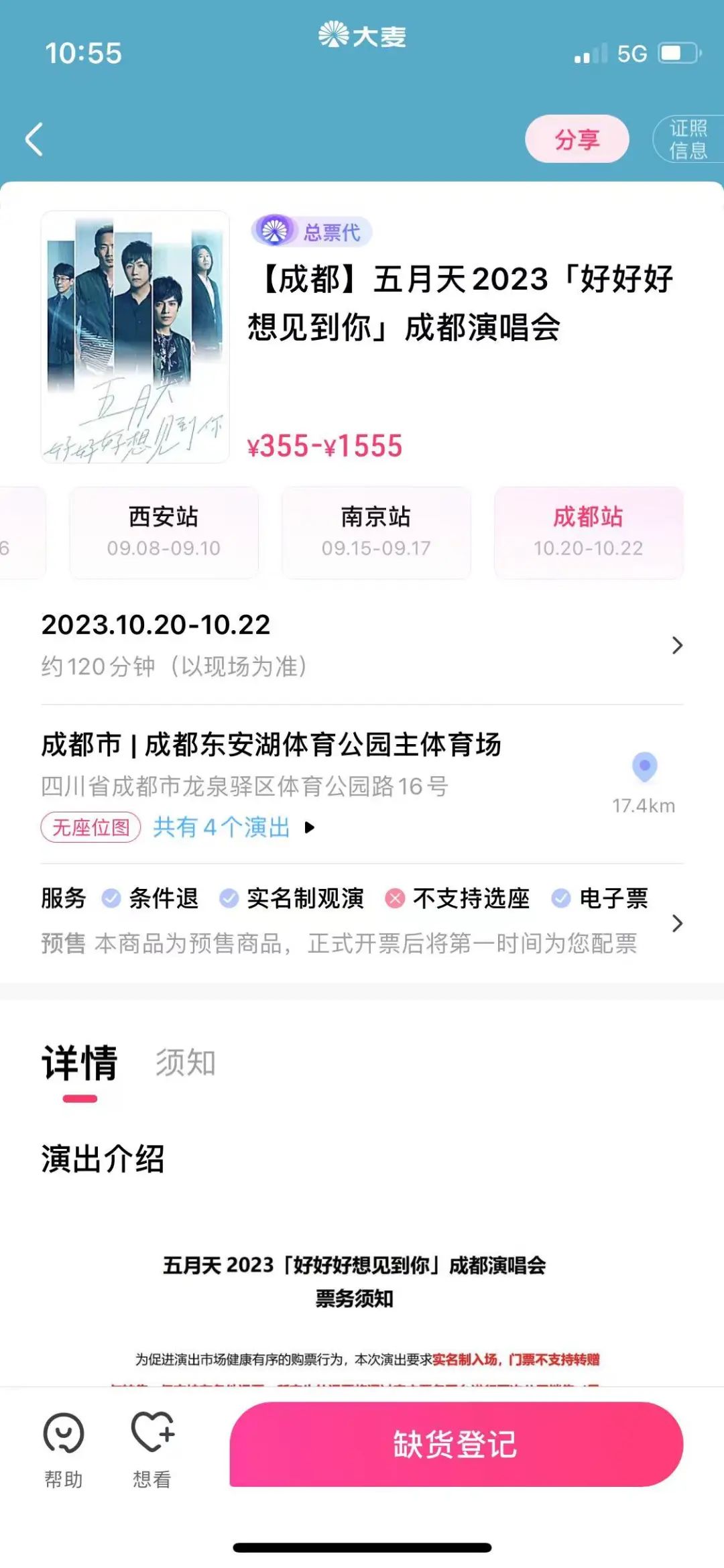The width and height of the screenshot is (724, 1568).
Task: Switch to the 须知 tab
Action: (186, 1063)
